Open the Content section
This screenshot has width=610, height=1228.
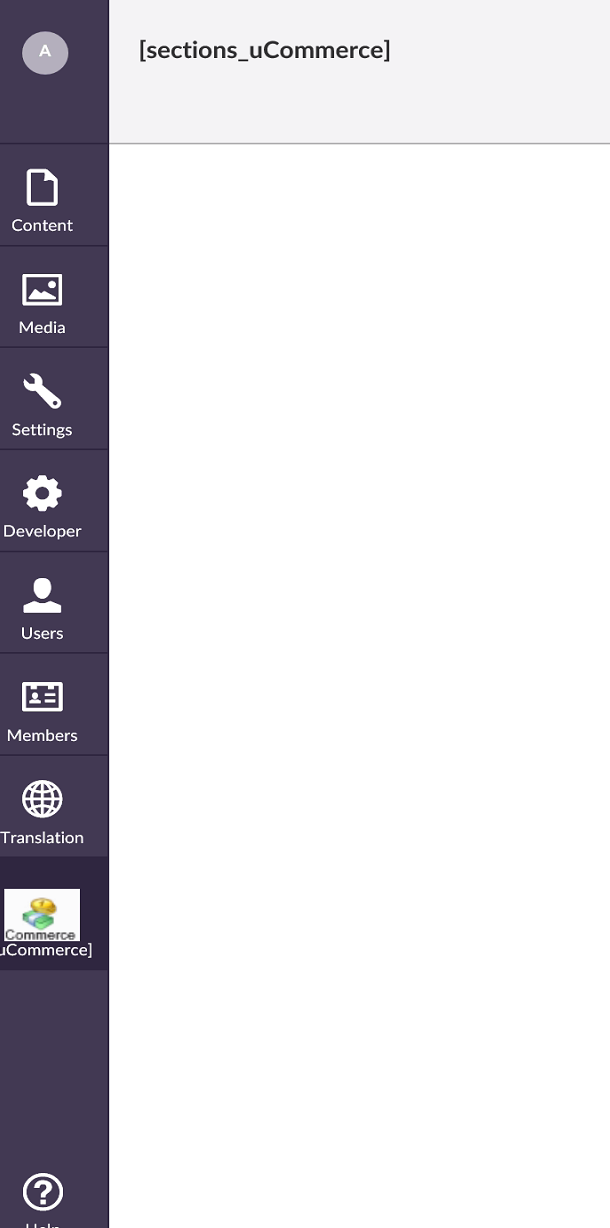point(42,200)
